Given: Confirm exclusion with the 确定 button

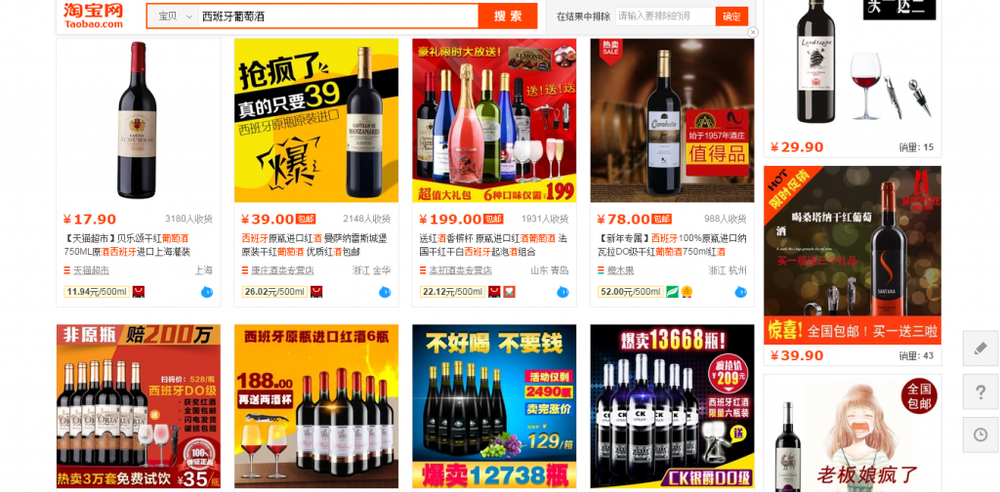Looking at the screenshot, I should coord(732,16).
